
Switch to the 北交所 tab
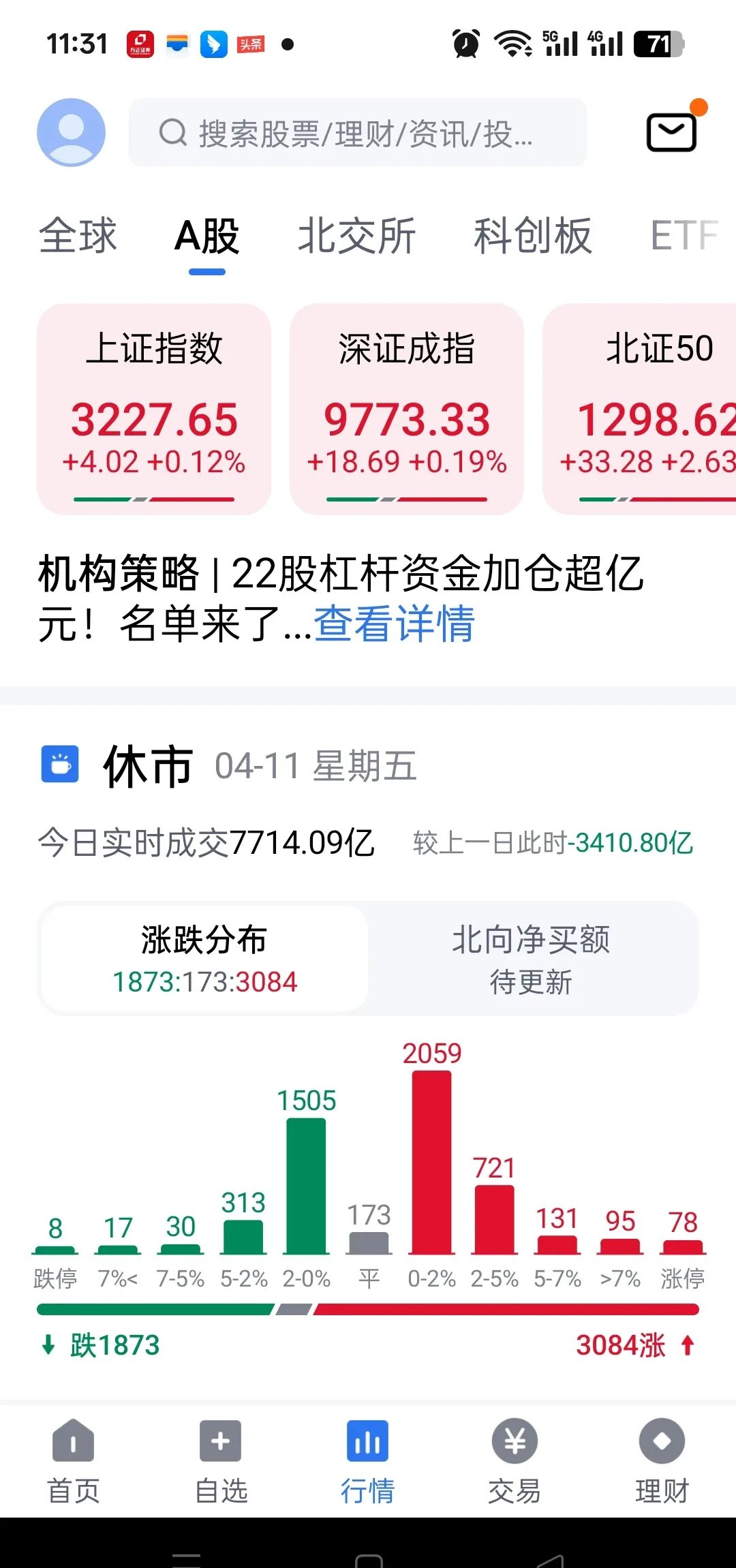click(357, 235)
